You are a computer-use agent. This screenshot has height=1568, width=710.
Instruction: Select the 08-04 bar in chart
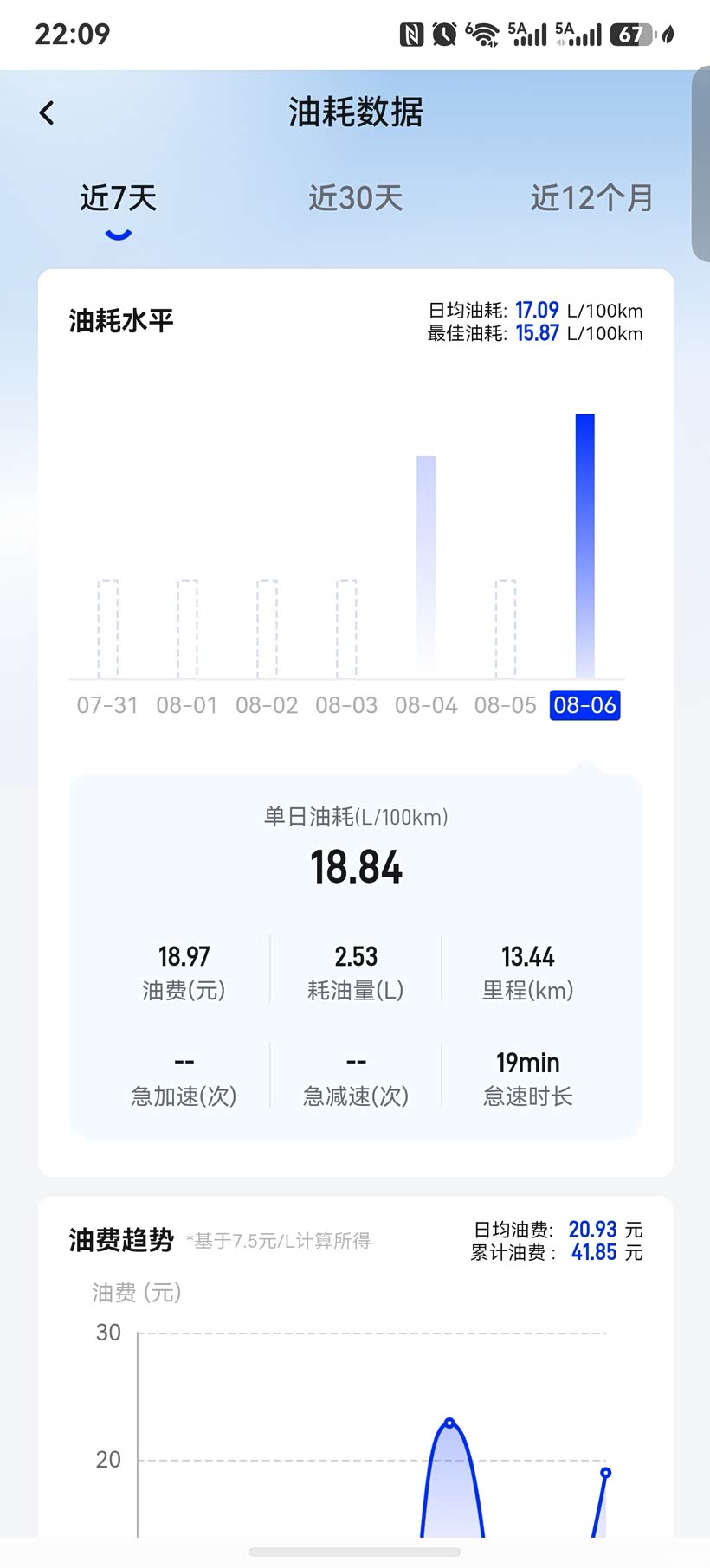(x=426, y=567)
